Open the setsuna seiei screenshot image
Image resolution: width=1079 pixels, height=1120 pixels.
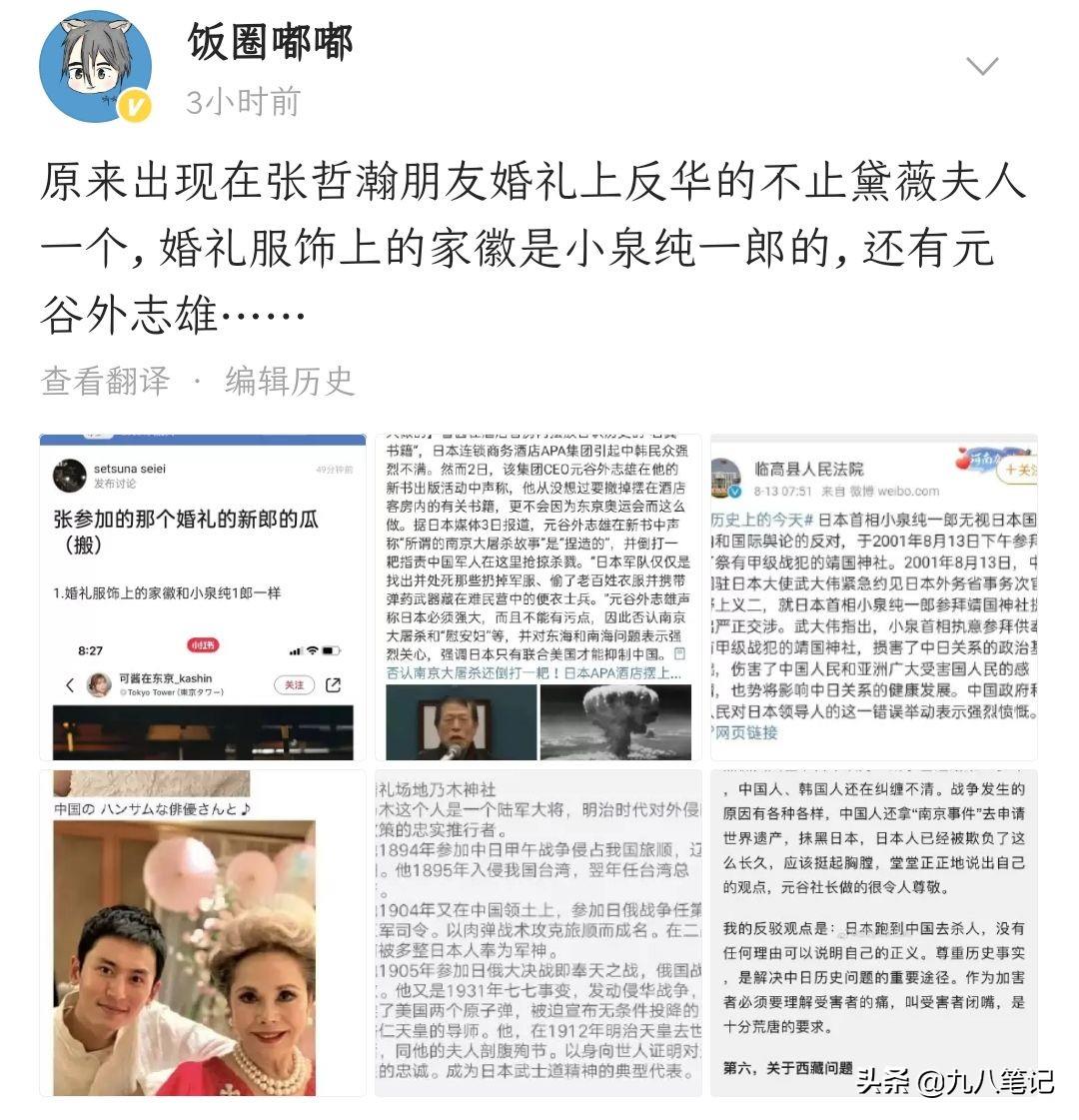[x=203, y=597]
